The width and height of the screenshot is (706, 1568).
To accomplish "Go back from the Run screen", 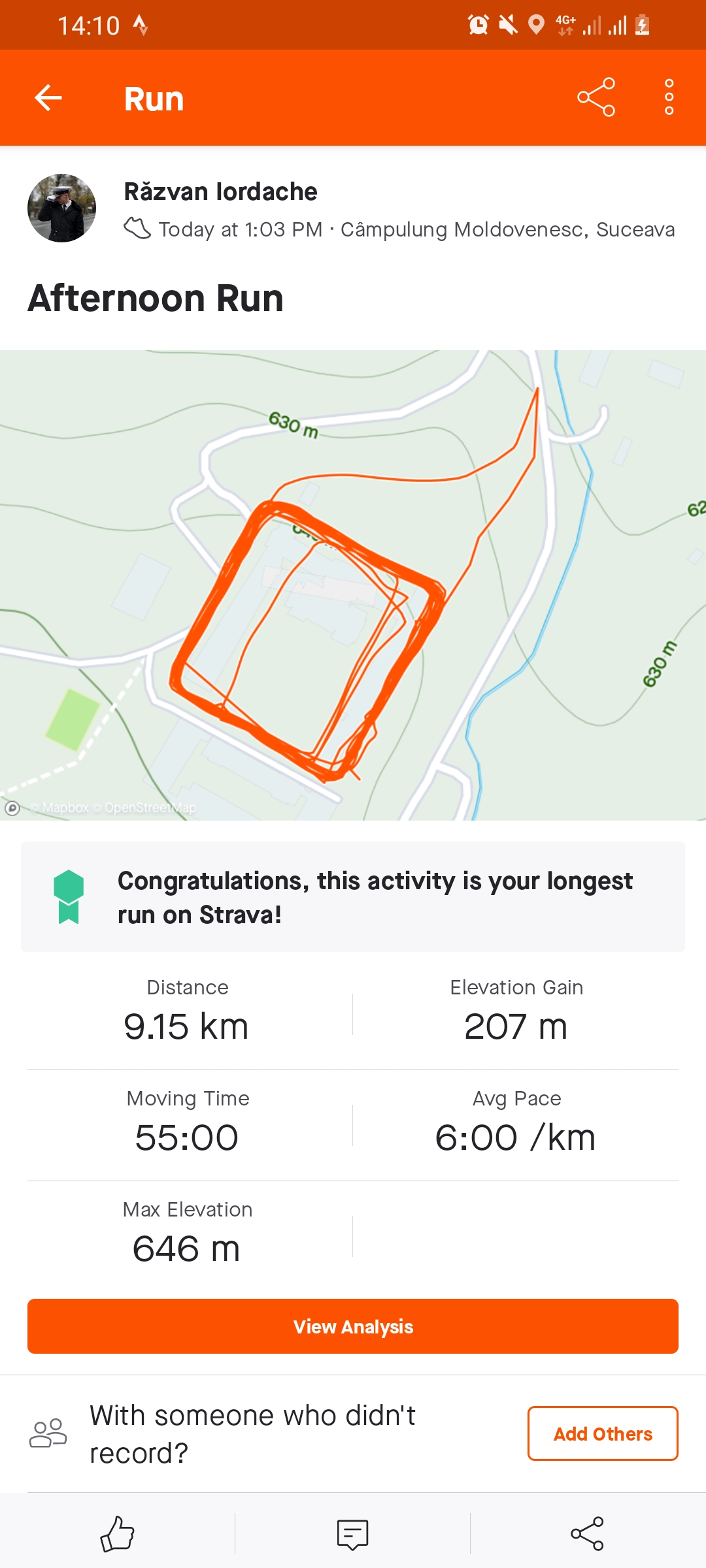I will tap(48, 98).
